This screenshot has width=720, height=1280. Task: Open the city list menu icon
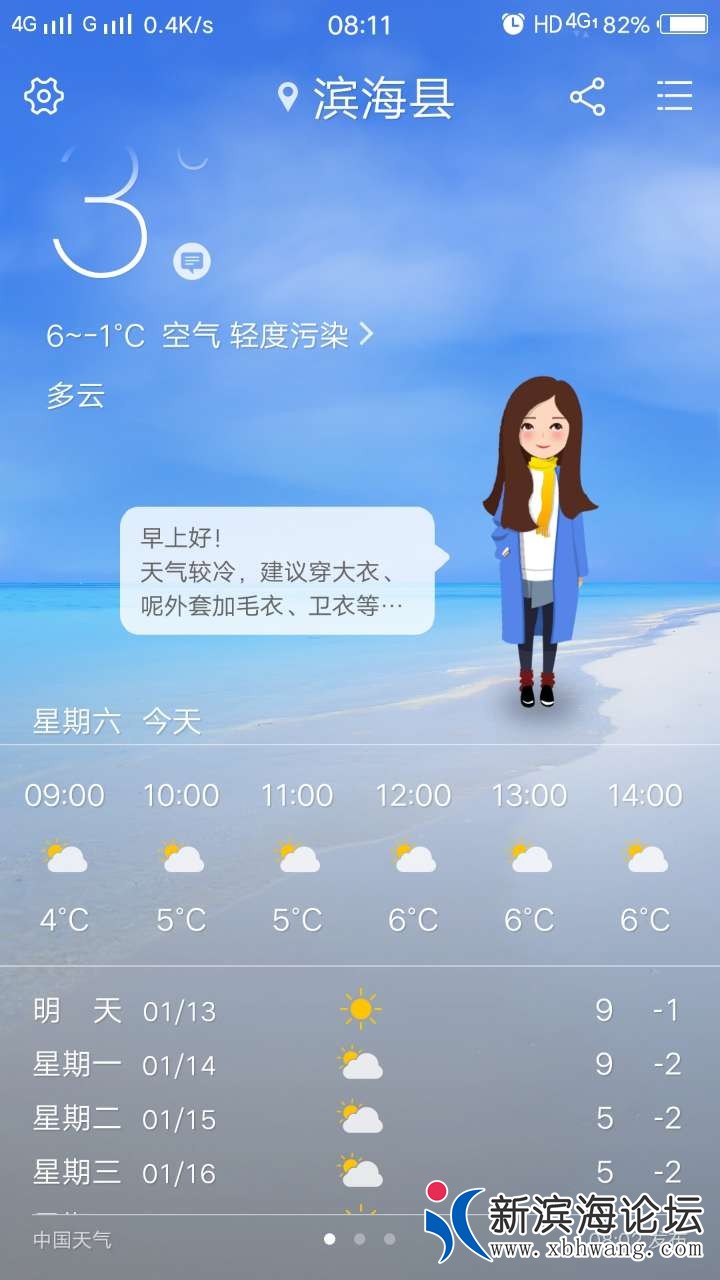675,97
